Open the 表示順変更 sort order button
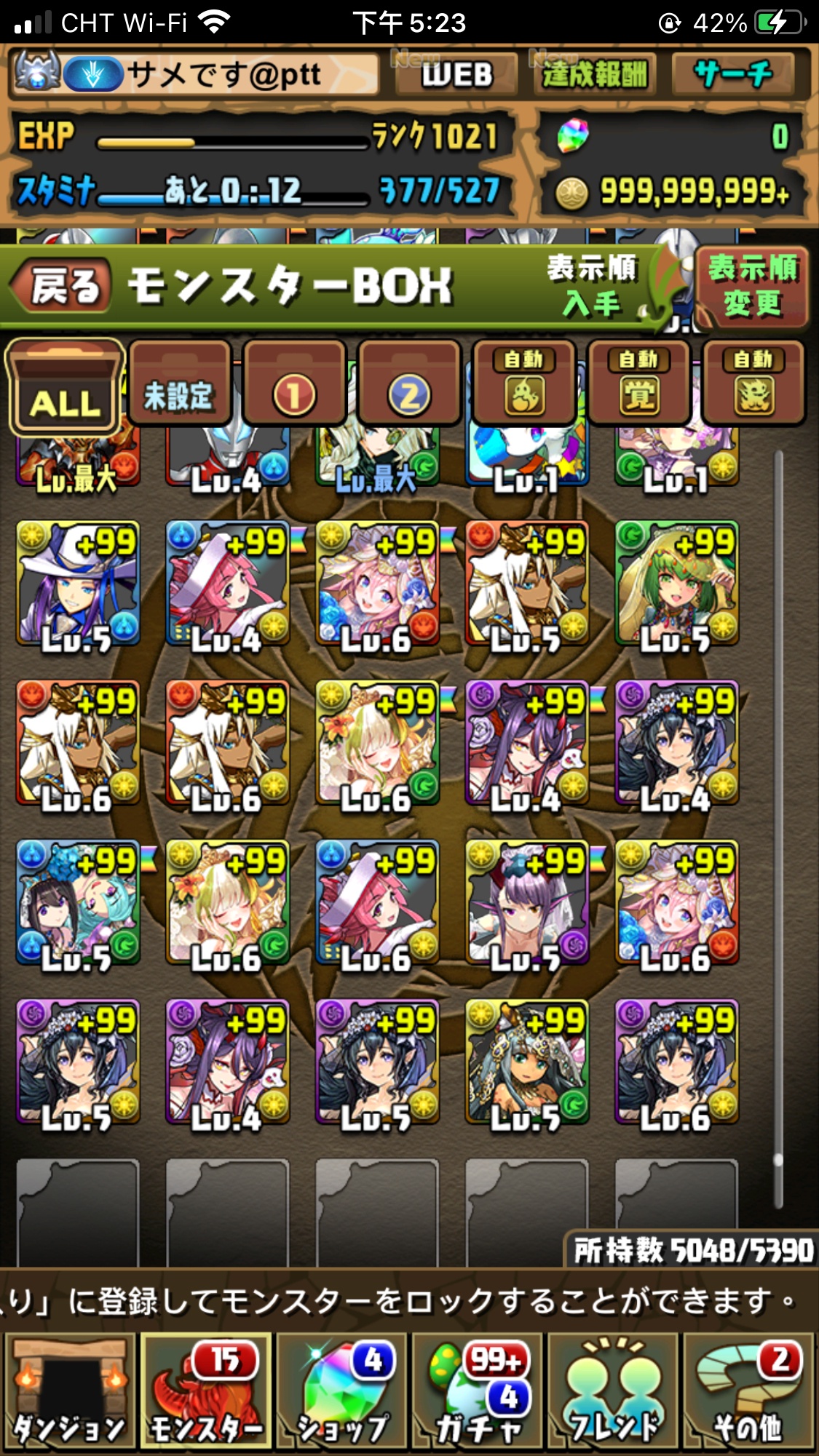819x1456 pixels. [752, 286]
